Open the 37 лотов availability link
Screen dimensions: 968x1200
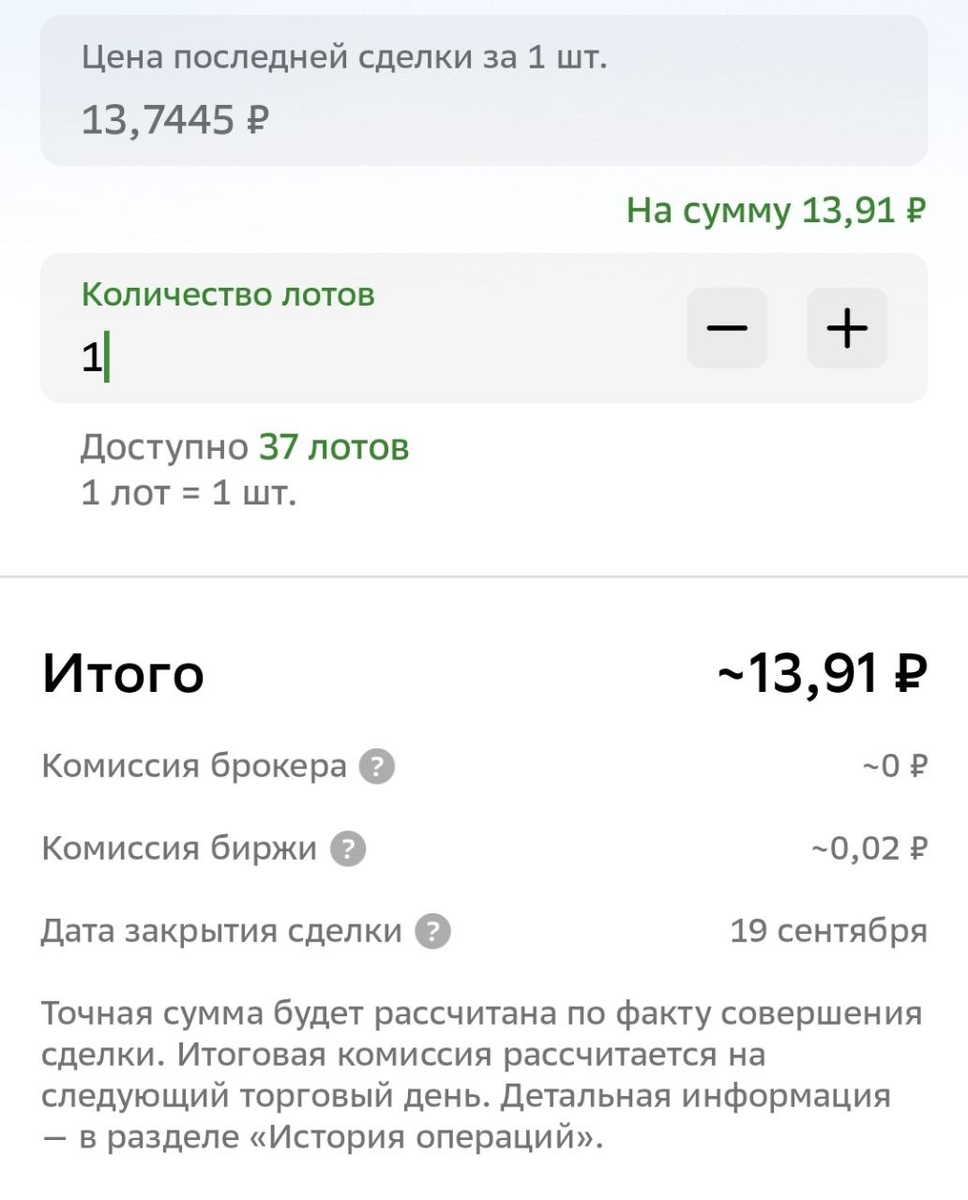click(x=332, y=447)
